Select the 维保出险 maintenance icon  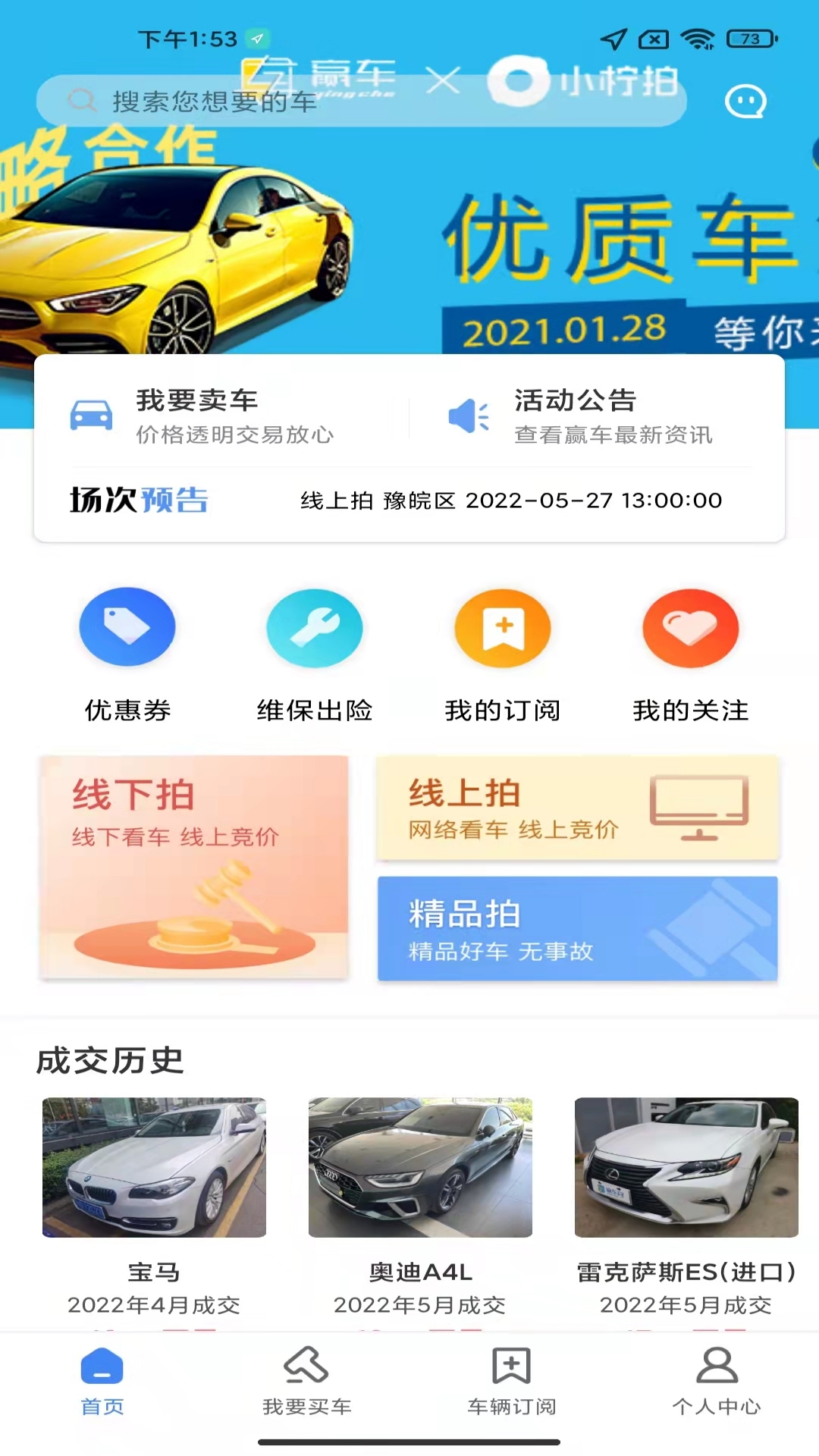point(315,627)
